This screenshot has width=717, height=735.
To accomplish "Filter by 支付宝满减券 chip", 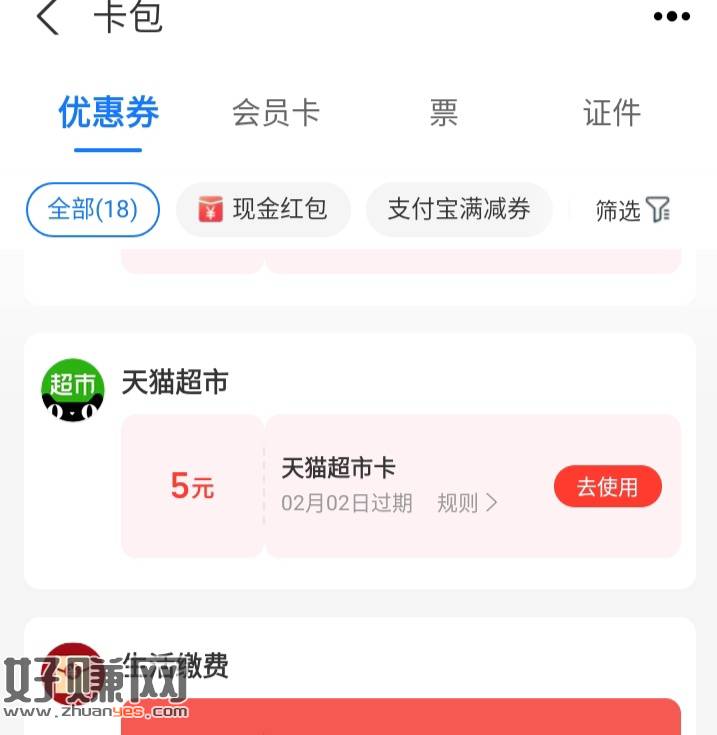I will [459, 209].
